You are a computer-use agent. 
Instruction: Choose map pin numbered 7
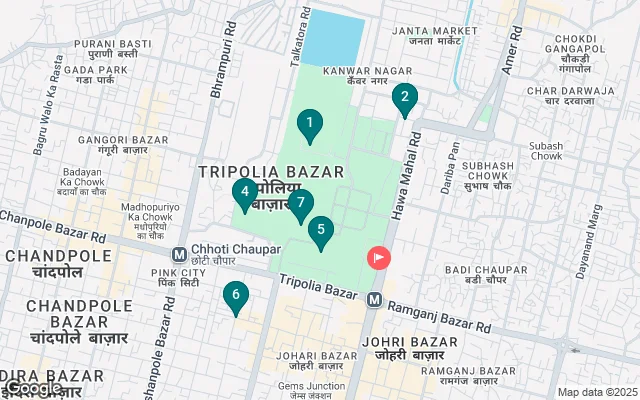[x=301, y=203]
